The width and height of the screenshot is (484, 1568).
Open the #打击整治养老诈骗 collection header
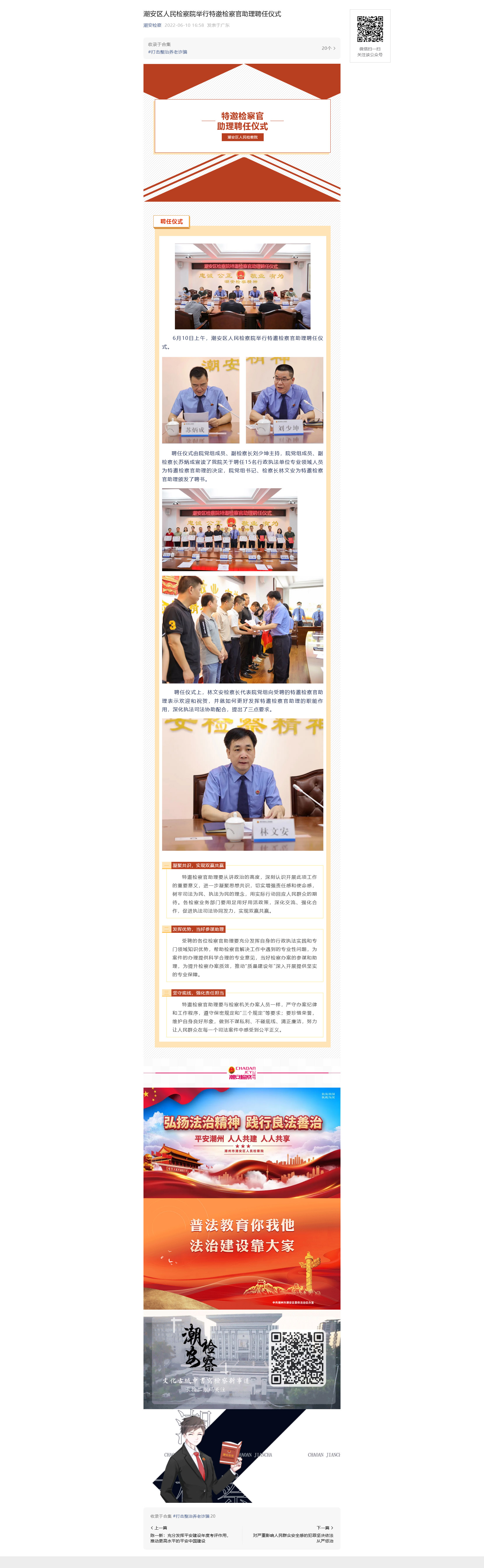tap(167, 52)
